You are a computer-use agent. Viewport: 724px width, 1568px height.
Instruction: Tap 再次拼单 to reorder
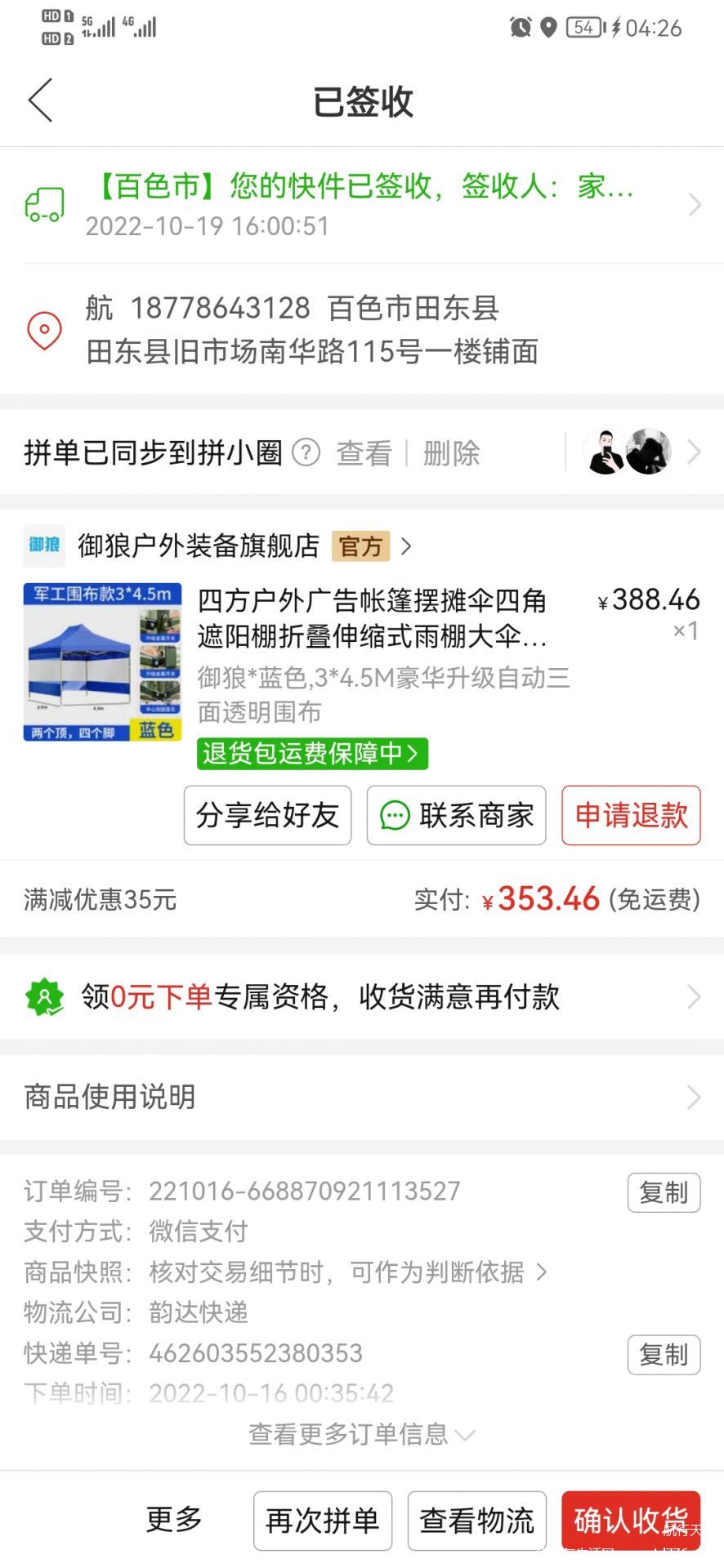(323, 1521)
